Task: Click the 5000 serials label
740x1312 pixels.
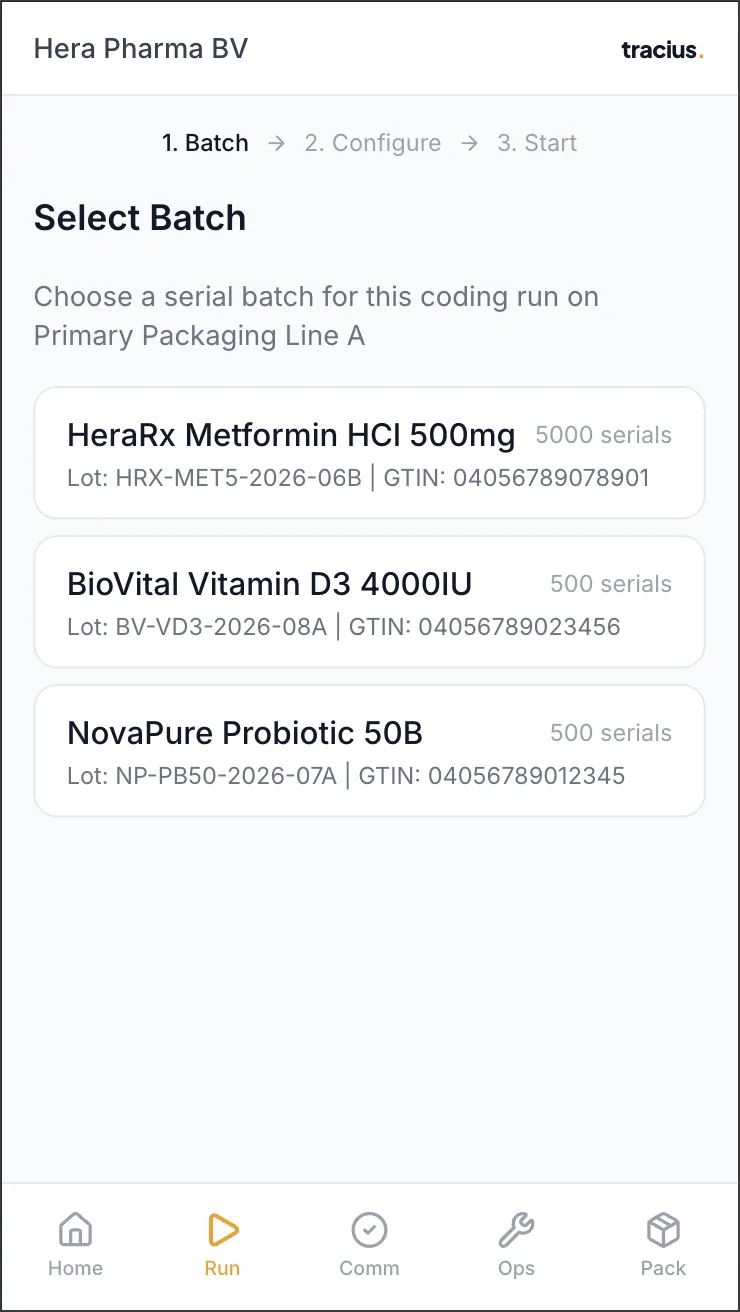Action: [x=603, y=435]
